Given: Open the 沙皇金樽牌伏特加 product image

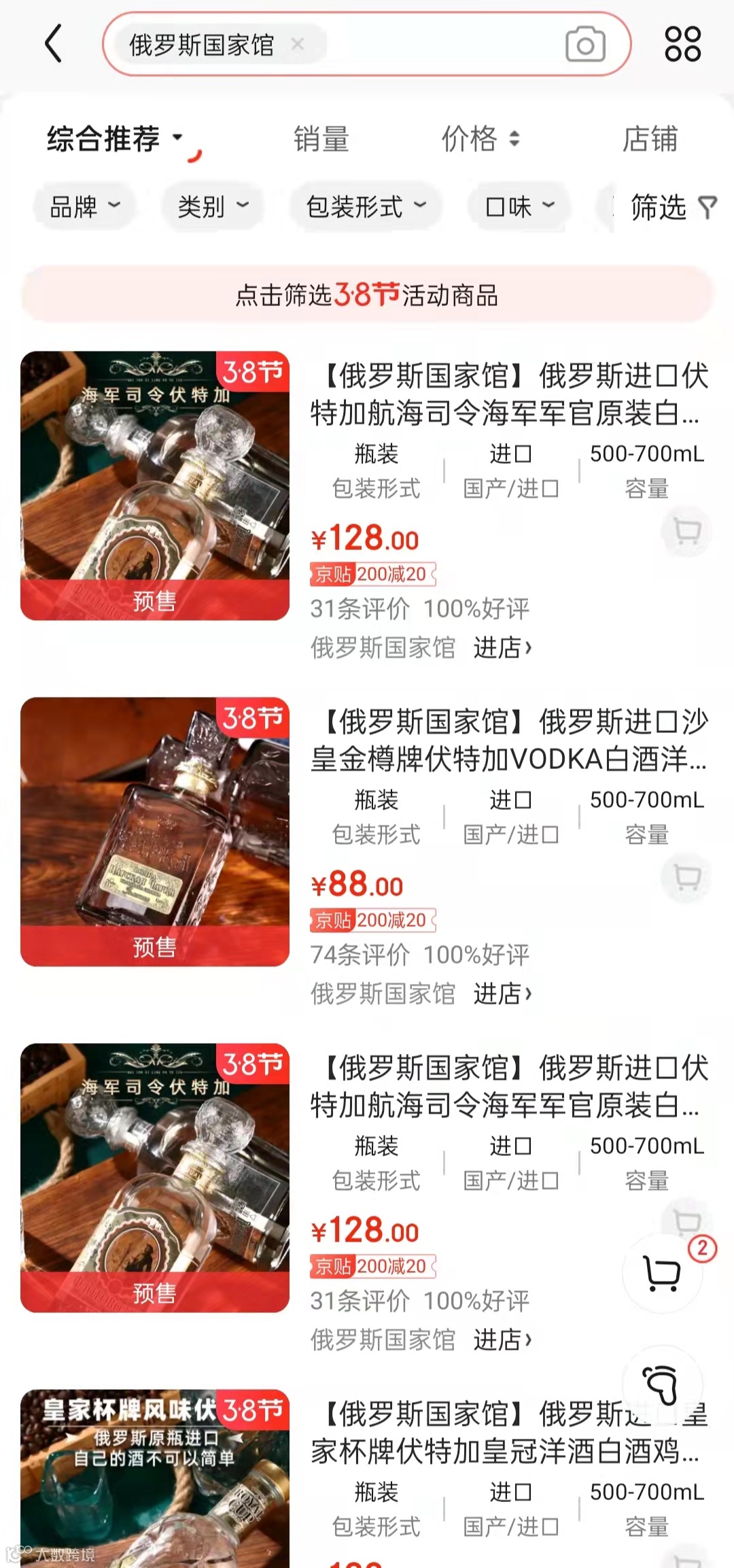Looking at the screenshot, I should pos(155,831).
